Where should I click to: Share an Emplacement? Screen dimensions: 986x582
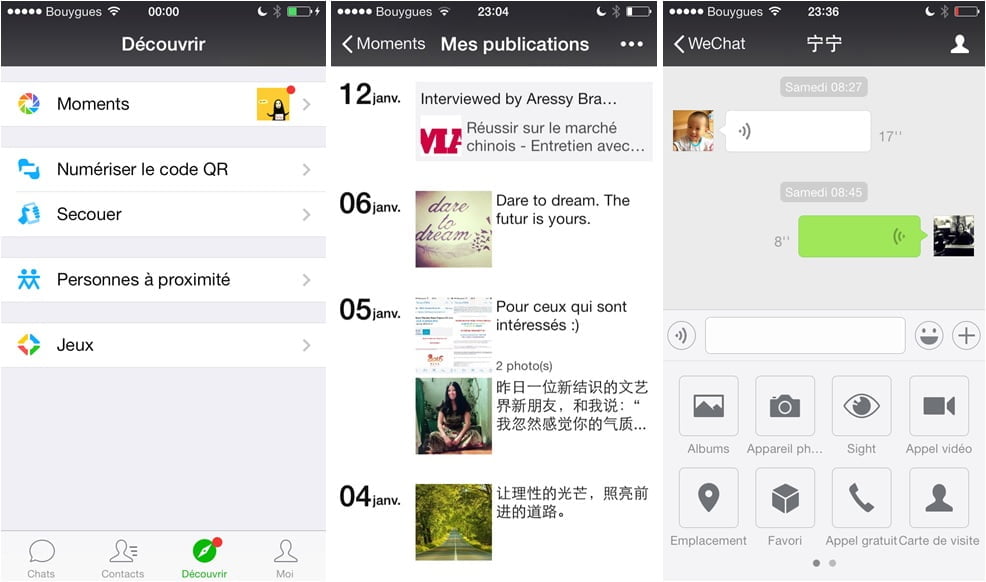[x=709, y=507]
